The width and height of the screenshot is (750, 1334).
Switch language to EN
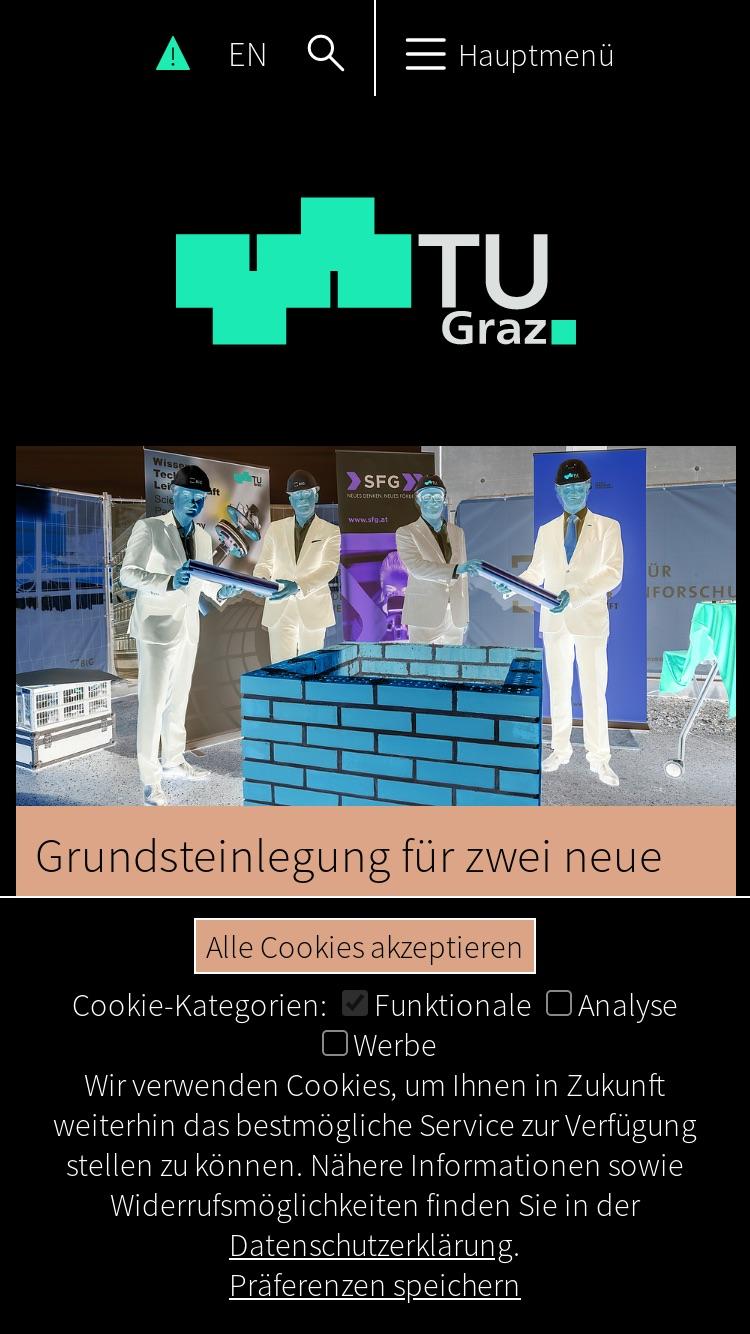(x=247, y=55)
